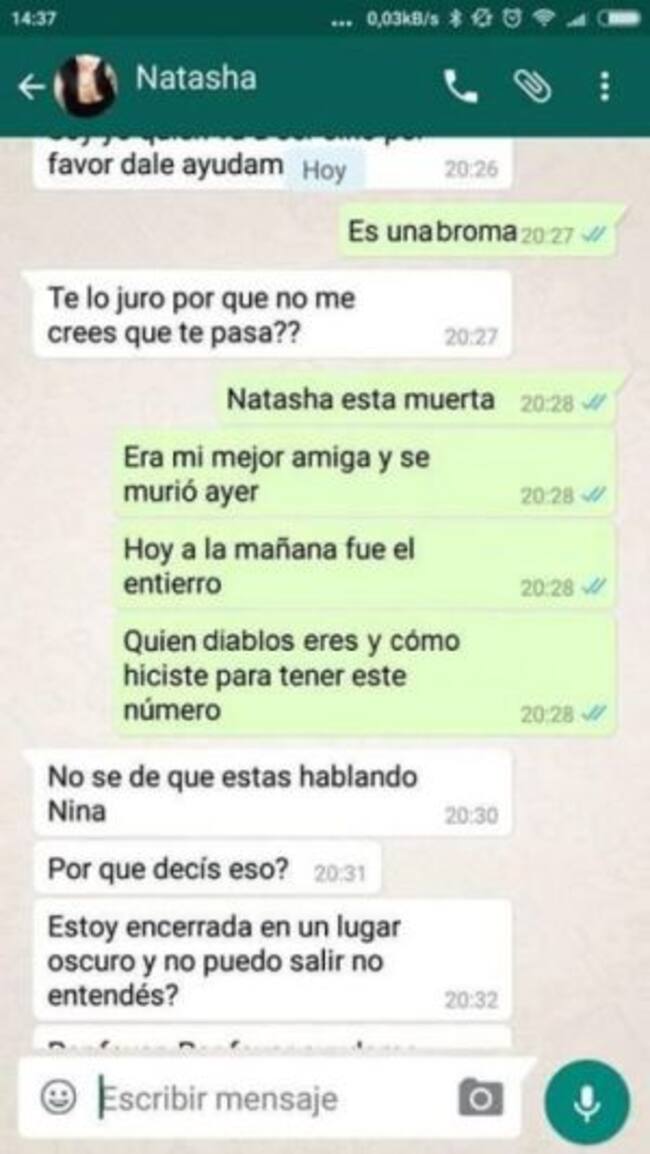
Task: Start a voice call with Natasha
Action: 461,87
